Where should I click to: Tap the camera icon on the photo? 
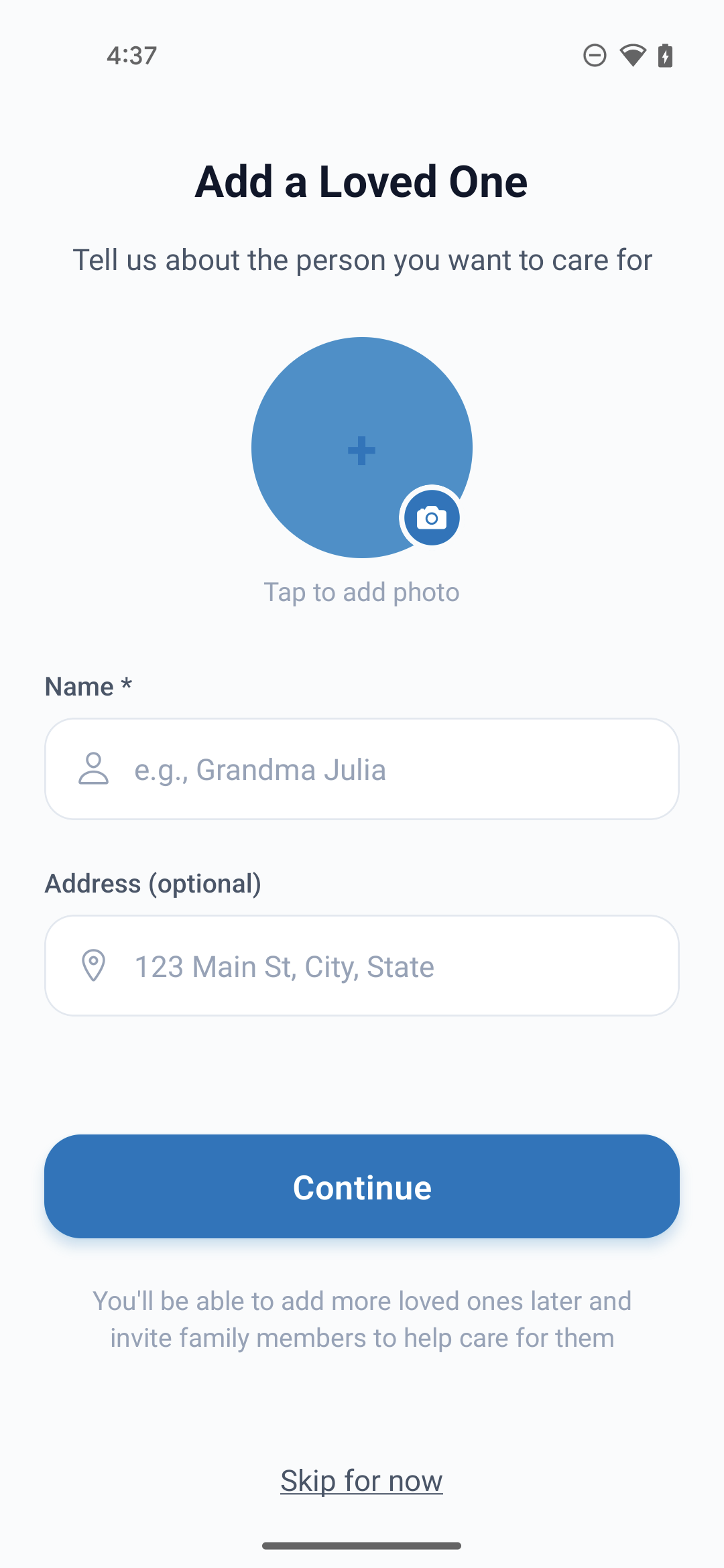(432, 518)
